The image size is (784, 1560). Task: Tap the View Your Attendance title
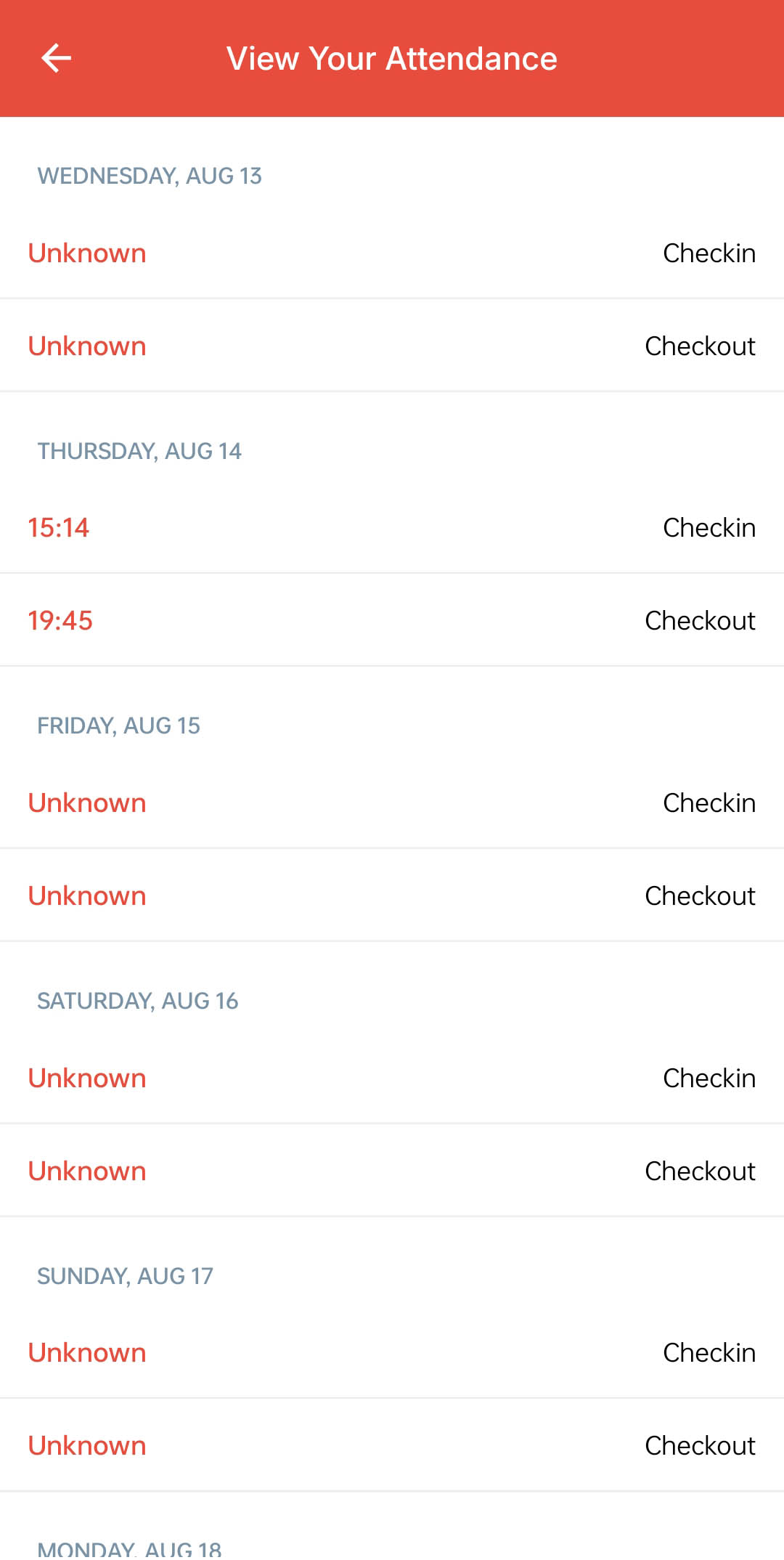point(391,58)
